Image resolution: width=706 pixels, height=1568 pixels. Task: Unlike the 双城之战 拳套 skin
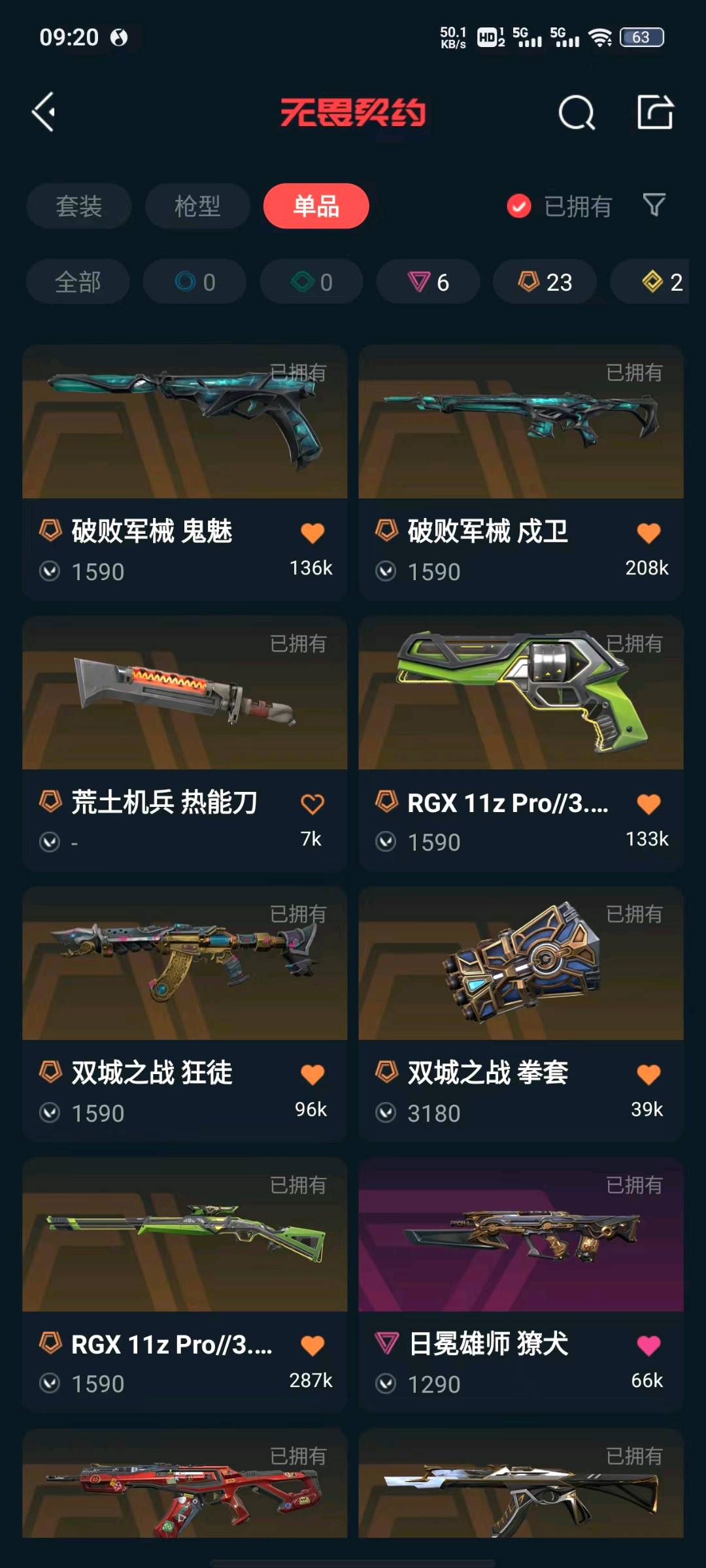point(648,1074)
